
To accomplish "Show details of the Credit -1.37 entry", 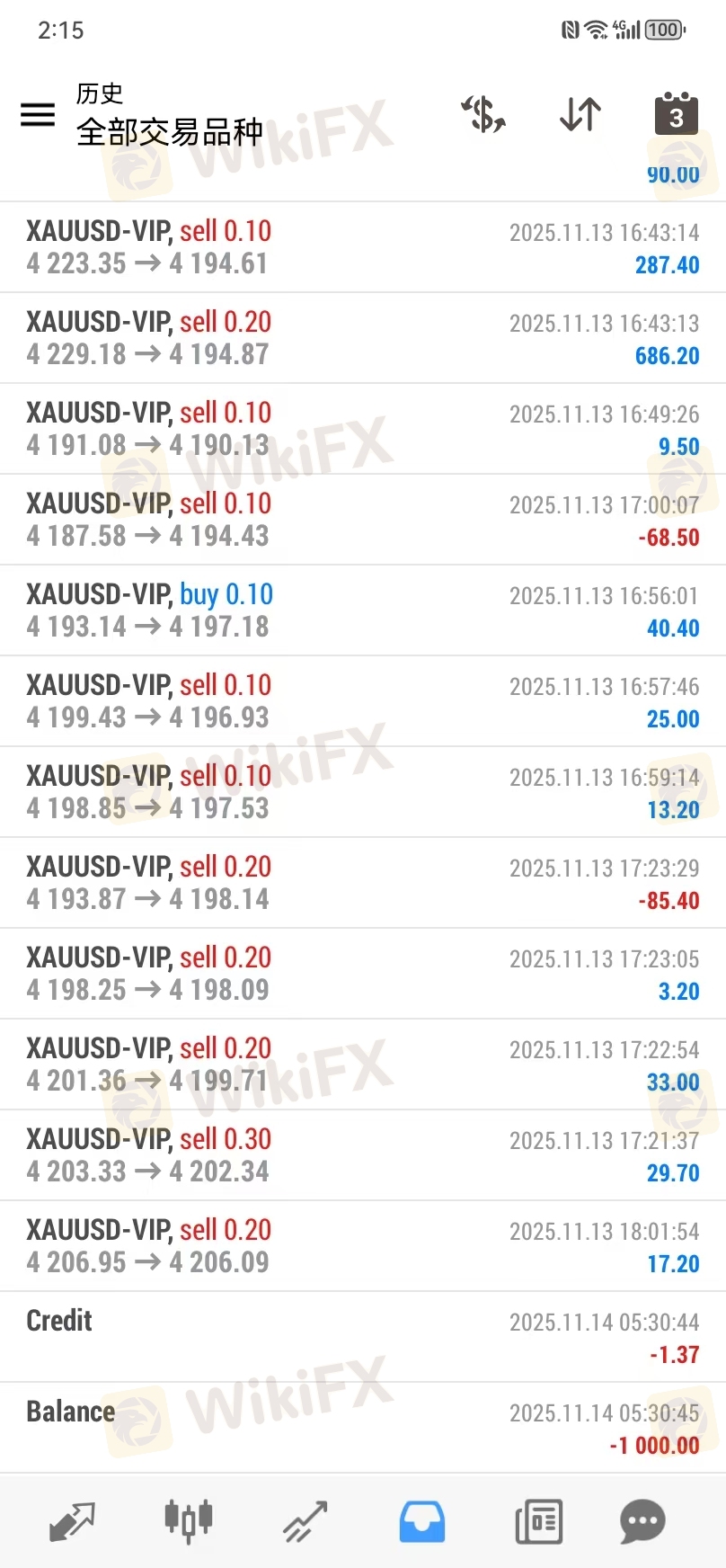I will click(363, 1337).
